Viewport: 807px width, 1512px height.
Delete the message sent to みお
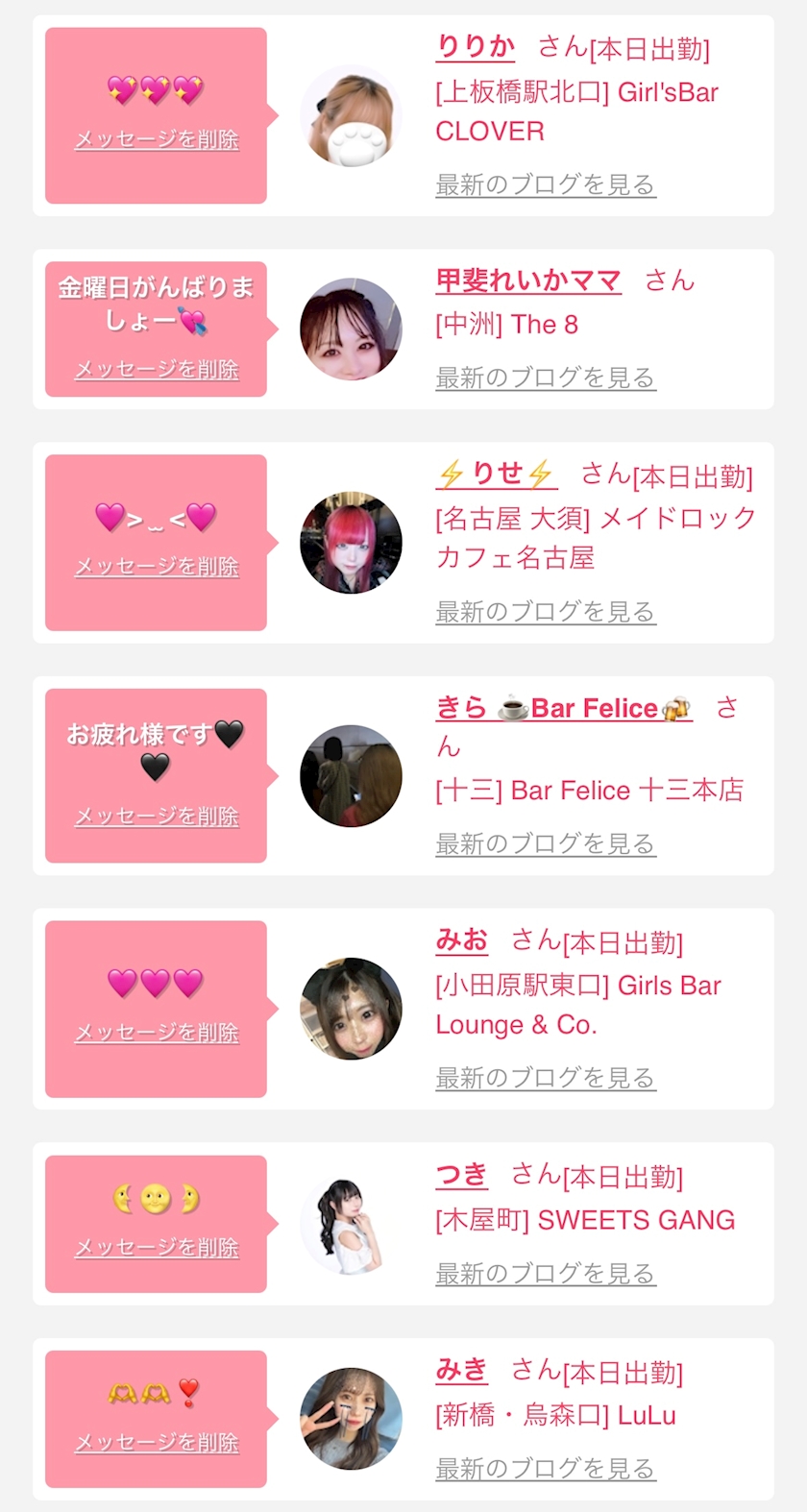pos(157,1033)
